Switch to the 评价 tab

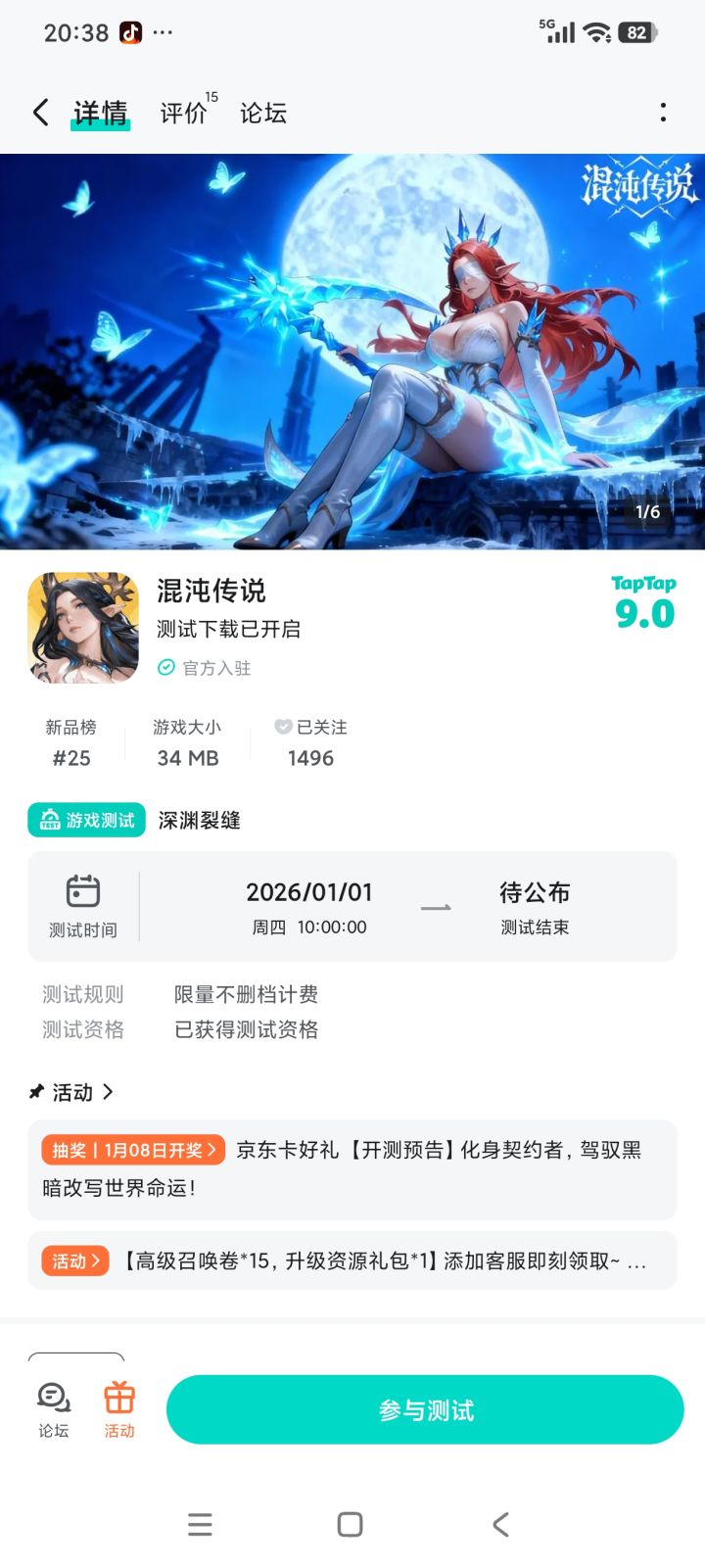click(184, 113)
